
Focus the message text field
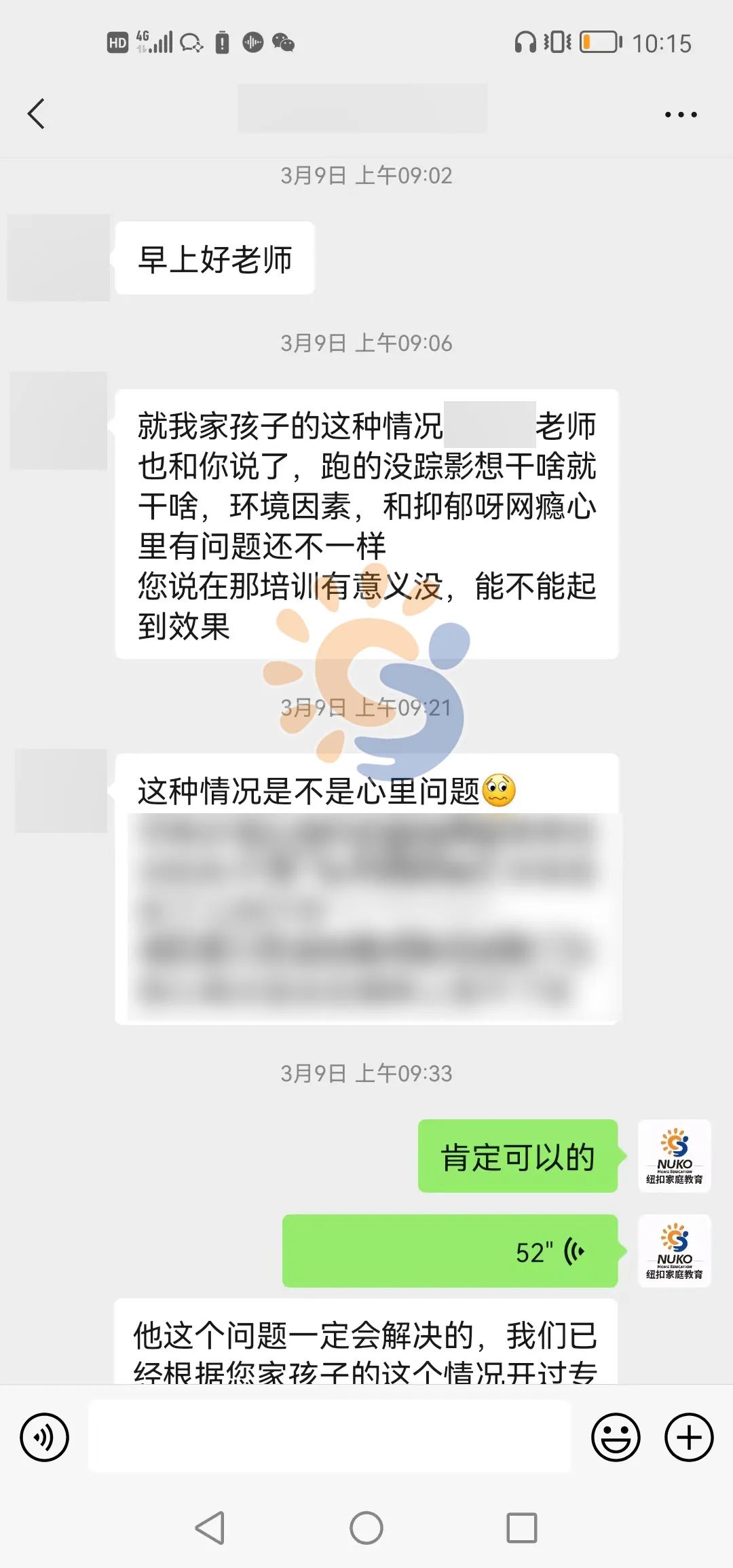pyautogui.click(x=330, y=1437)
